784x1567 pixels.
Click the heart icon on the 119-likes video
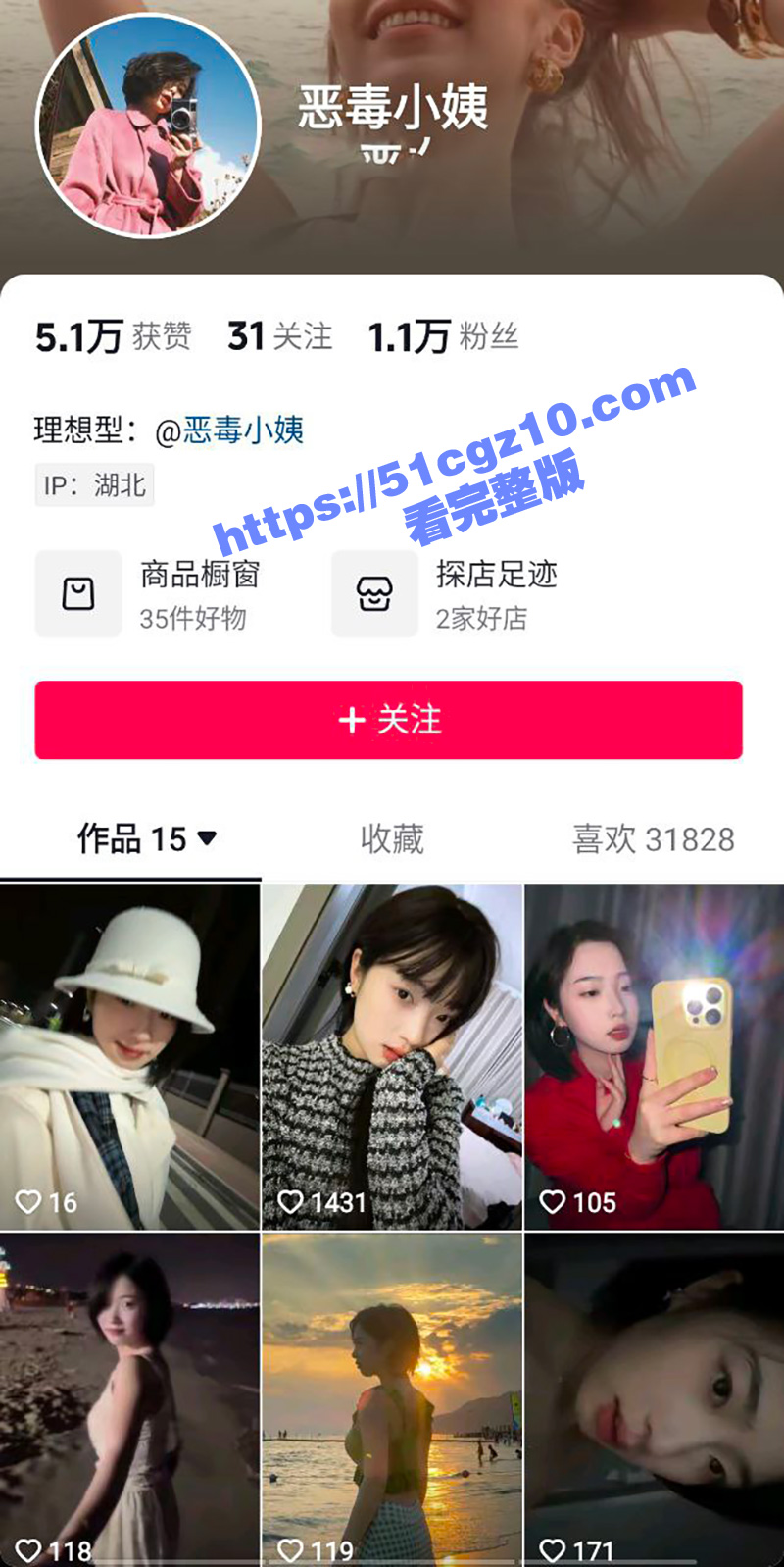click(x=291, y=1547)
